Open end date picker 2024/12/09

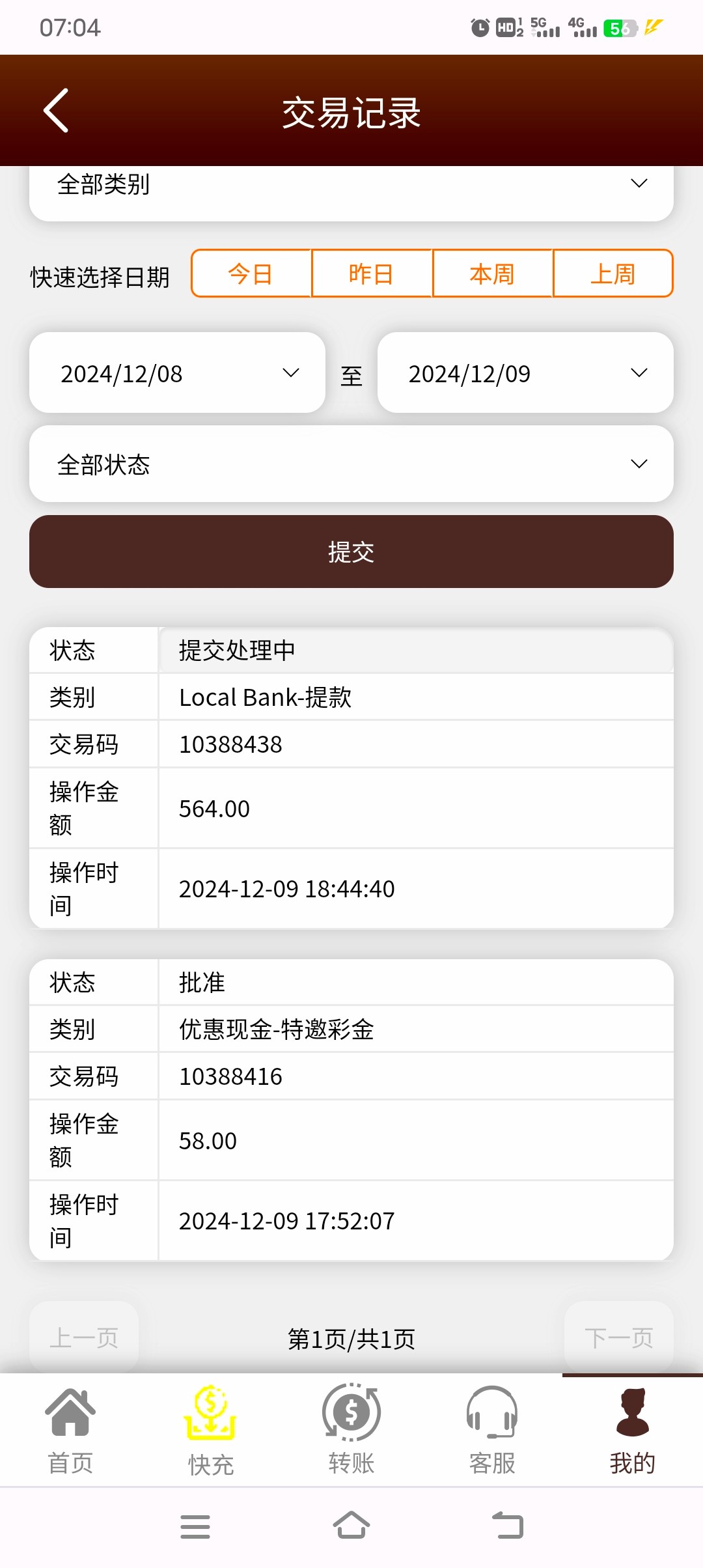click(x=525, y=372)
